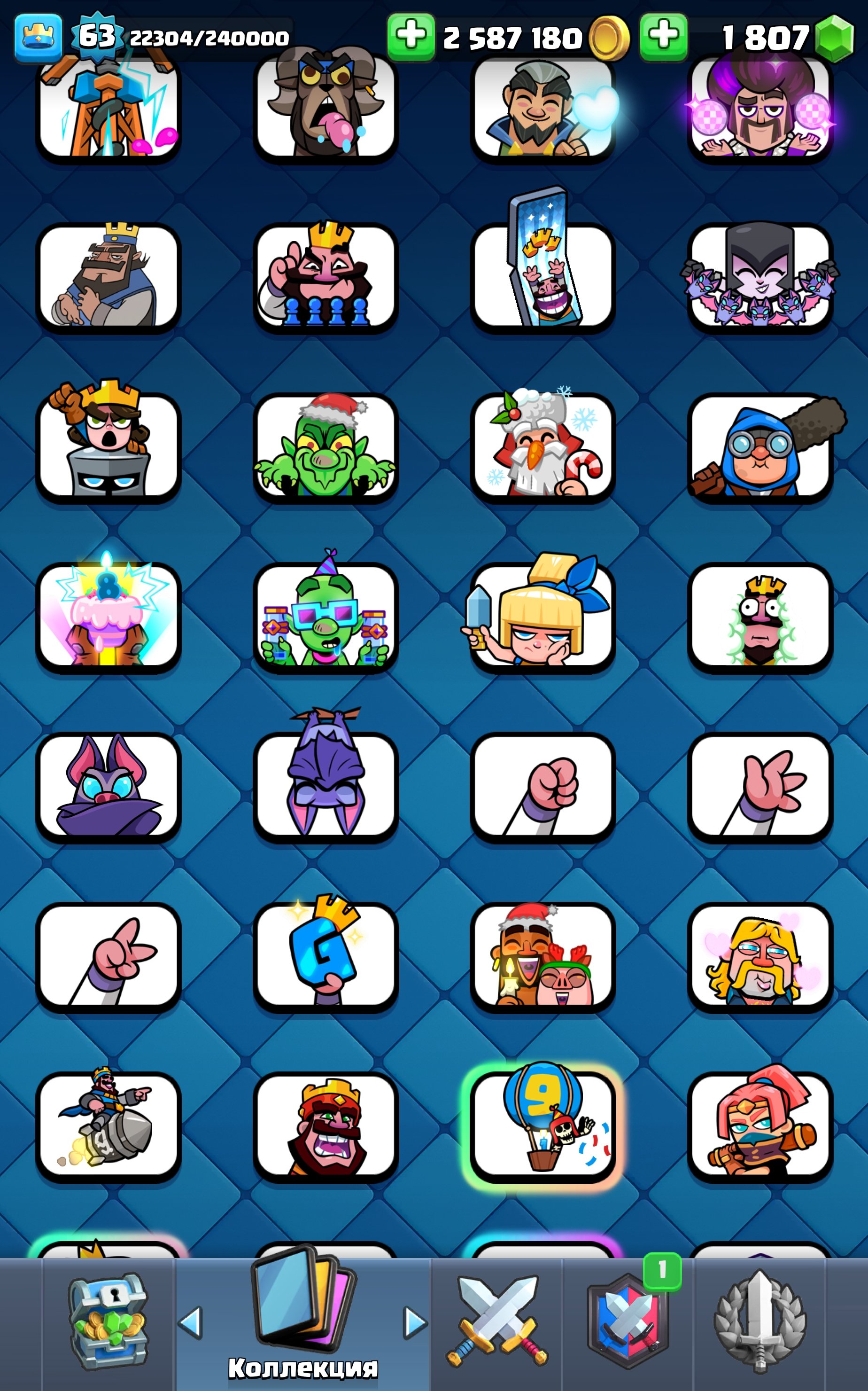The image size is (868, 1391).
Task: Choose the king riding a rocket emote
Action: [108, 1125]
